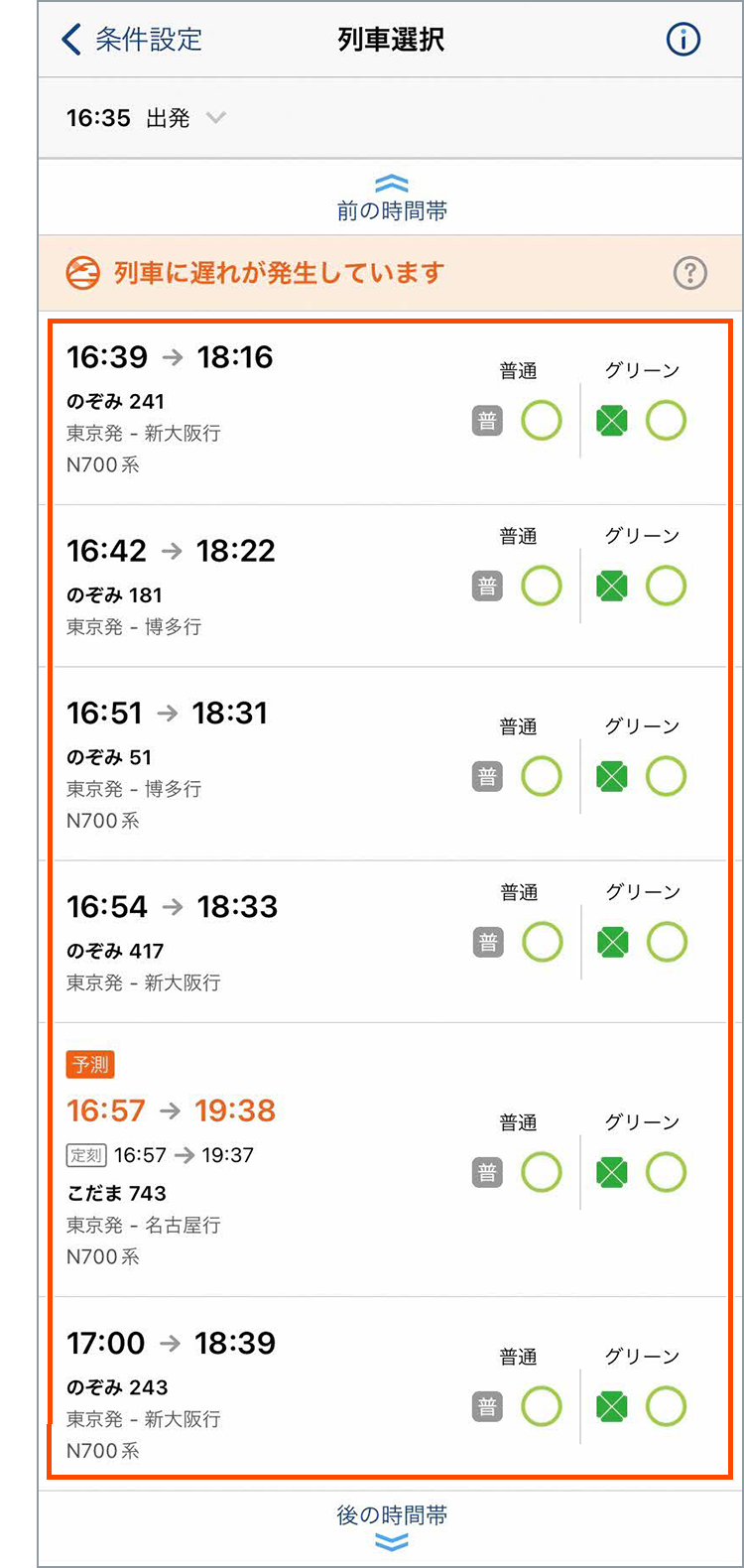Screen dimensions: 744x1568
Task: Select こだま 743 departing 16:57
Action: click(390, 1160)
